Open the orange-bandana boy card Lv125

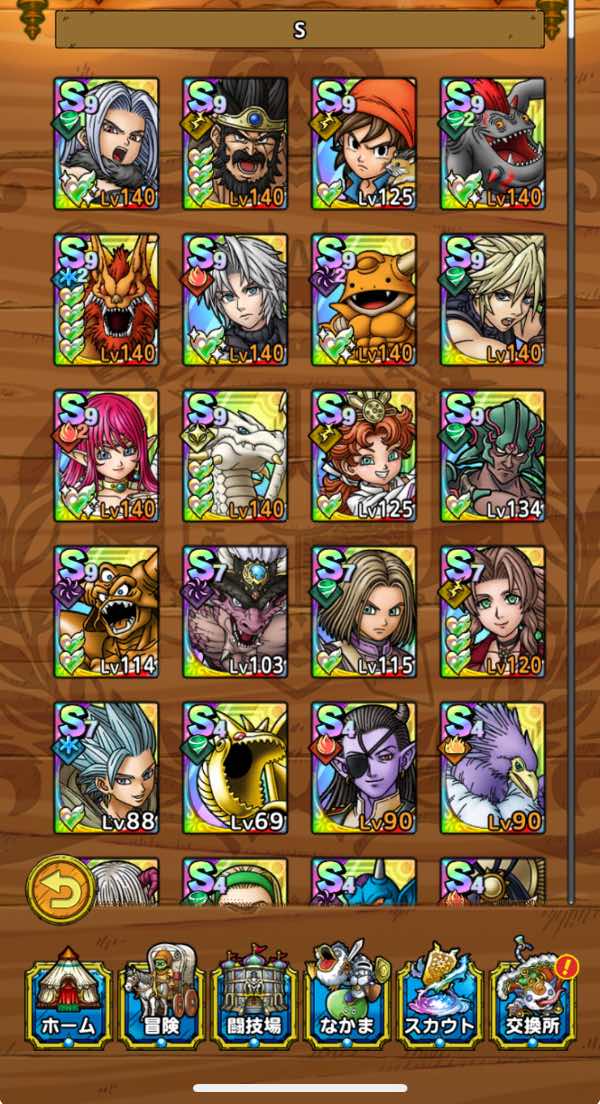point(364,143)
